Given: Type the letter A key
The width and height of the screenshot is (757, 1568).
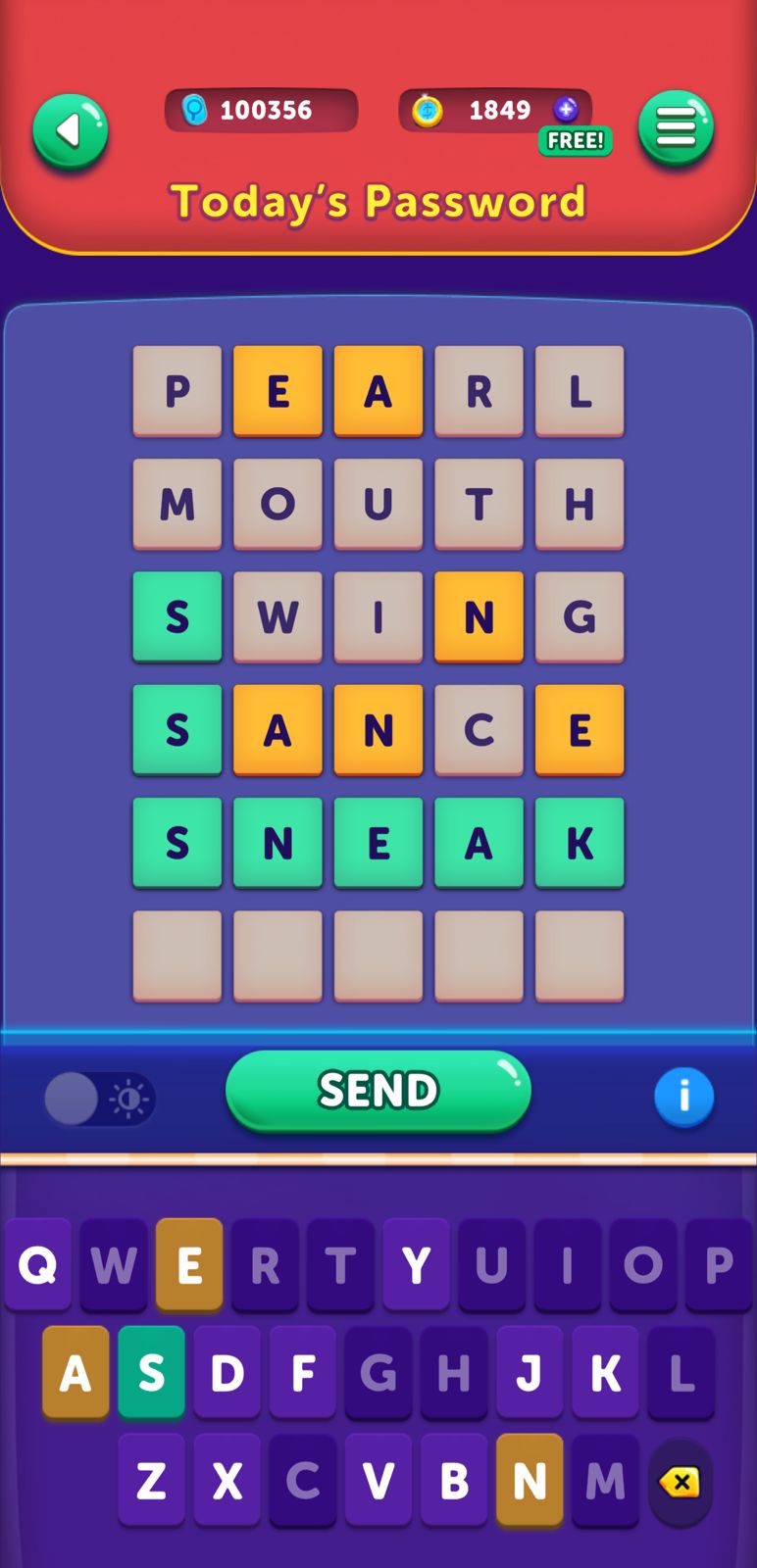Looking at the screenshot, I should (x=76, y=1373).
